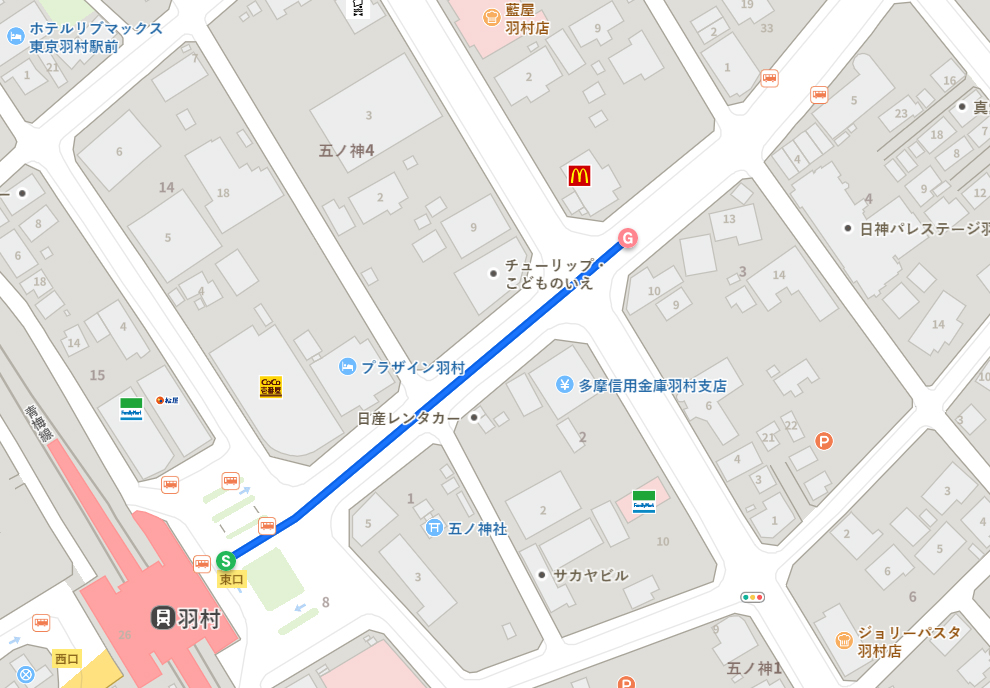Open the CoCo壱番屋 restaurant marker
This screenshot has width=990, height=688.
[270, 386]
